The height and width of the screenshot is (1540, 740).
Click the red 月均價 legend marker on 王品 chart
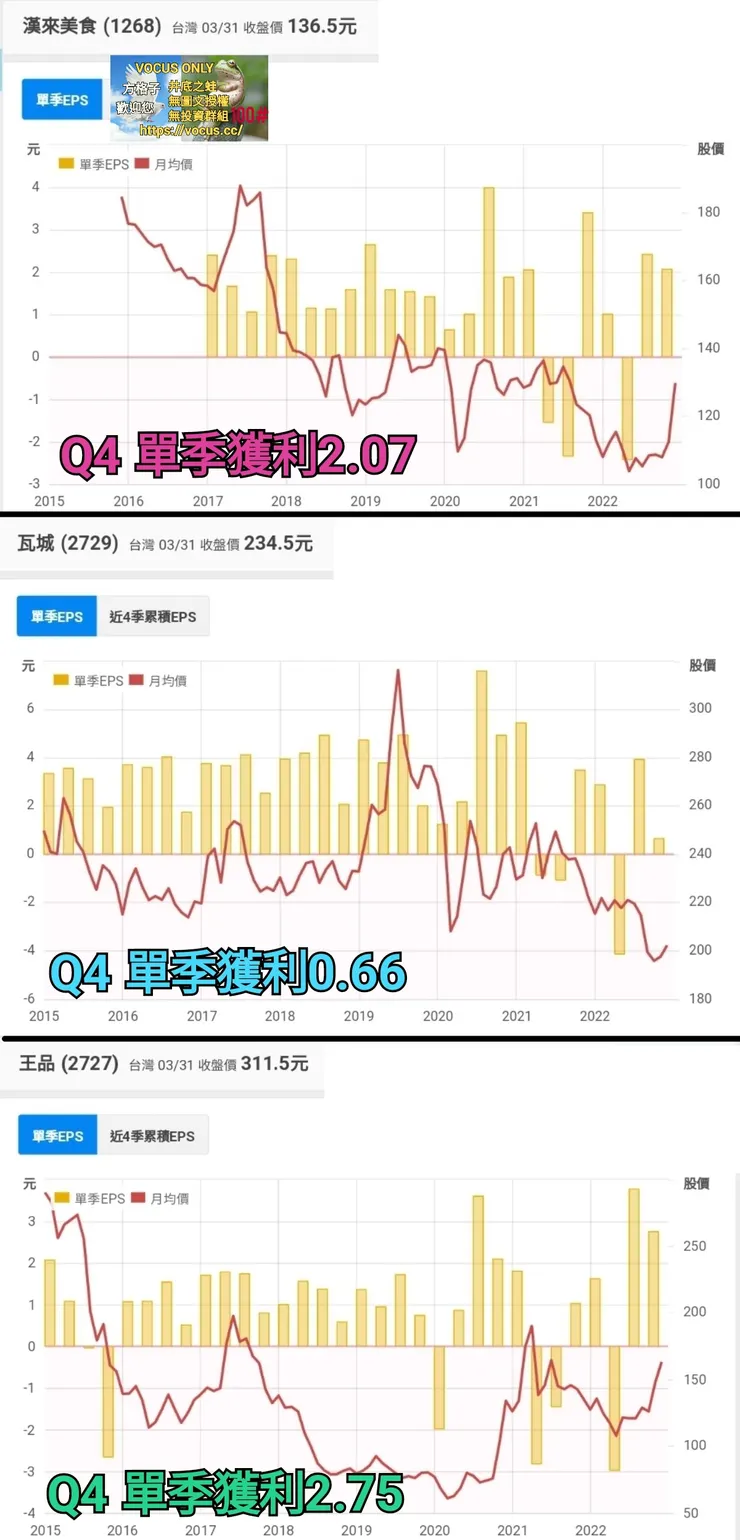(x=139, y=1196)
